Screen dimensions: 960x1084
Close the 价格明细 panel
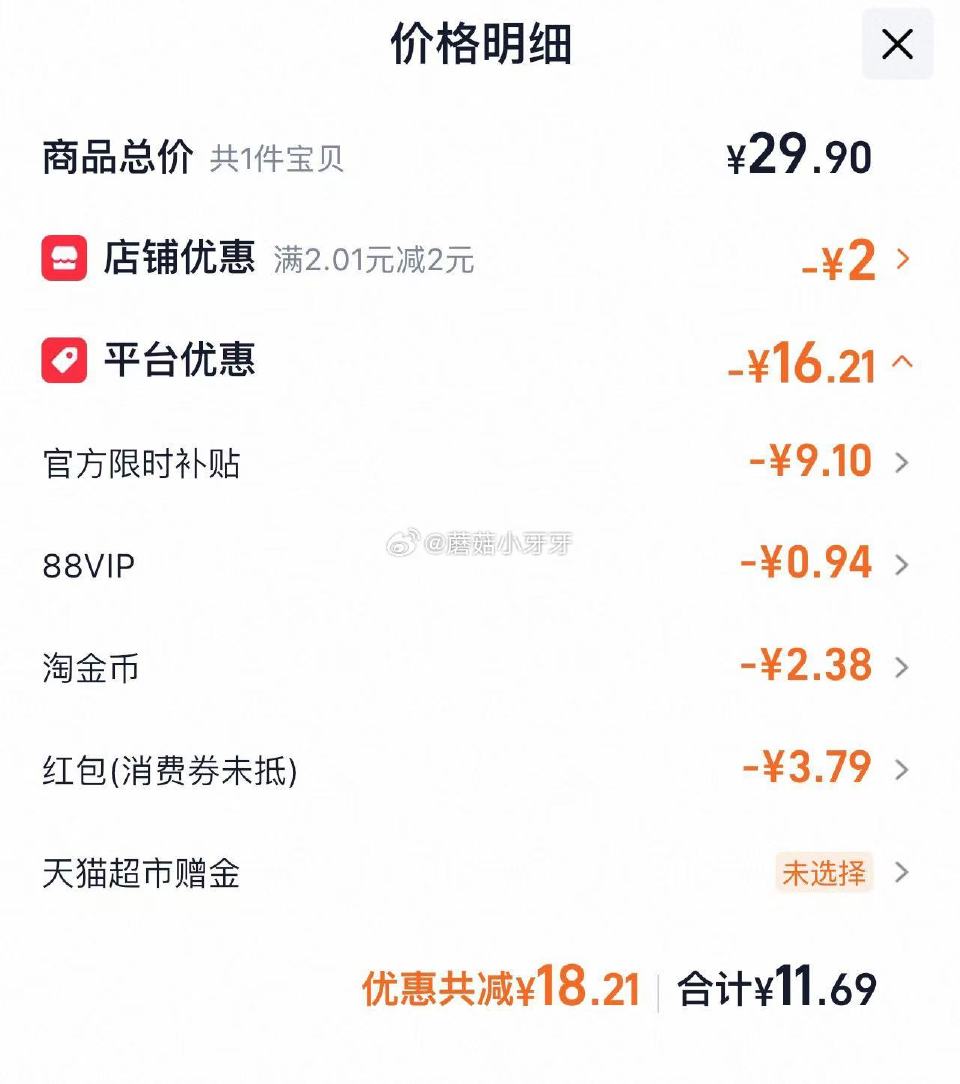[x=897, y=45]
